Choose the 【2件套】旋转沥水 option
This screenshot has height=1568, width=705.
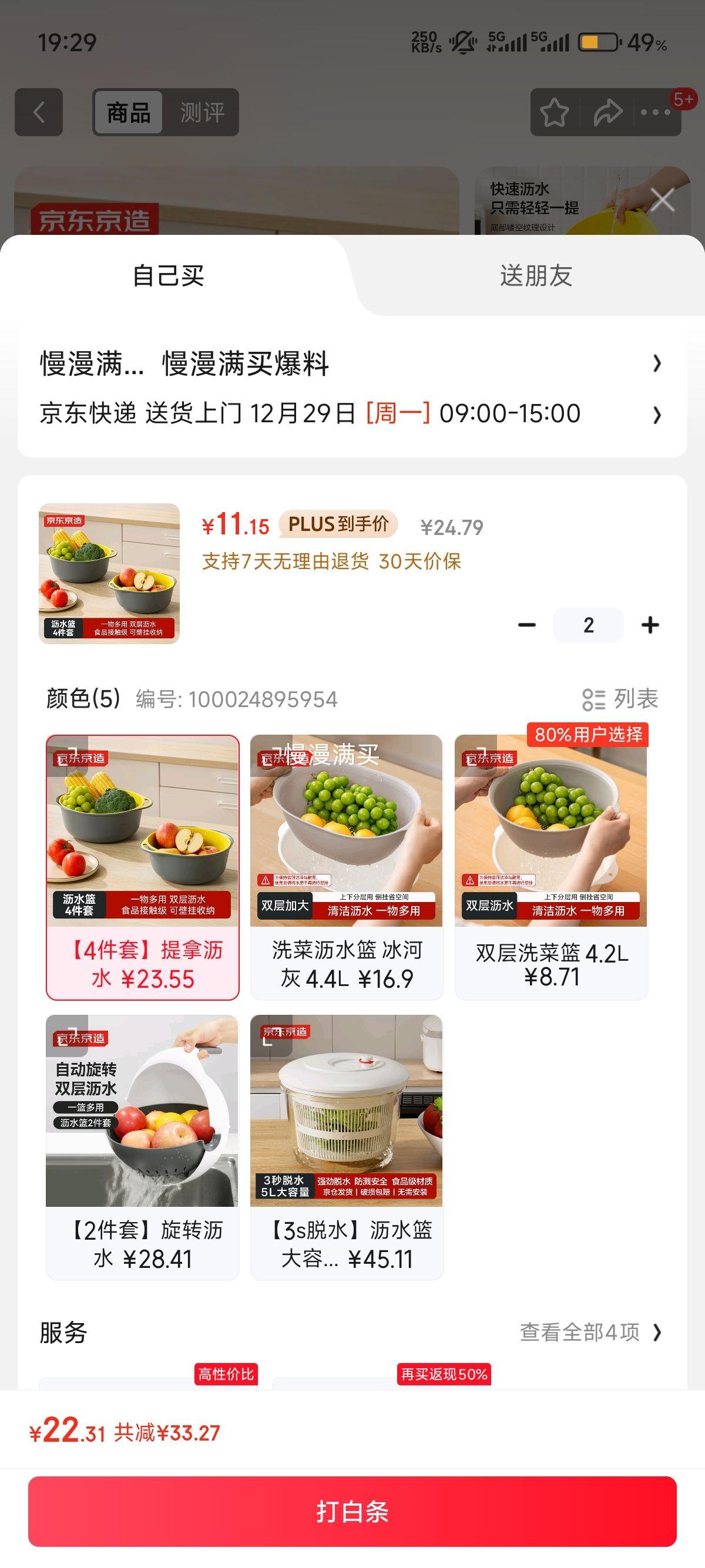(142, 1147)
